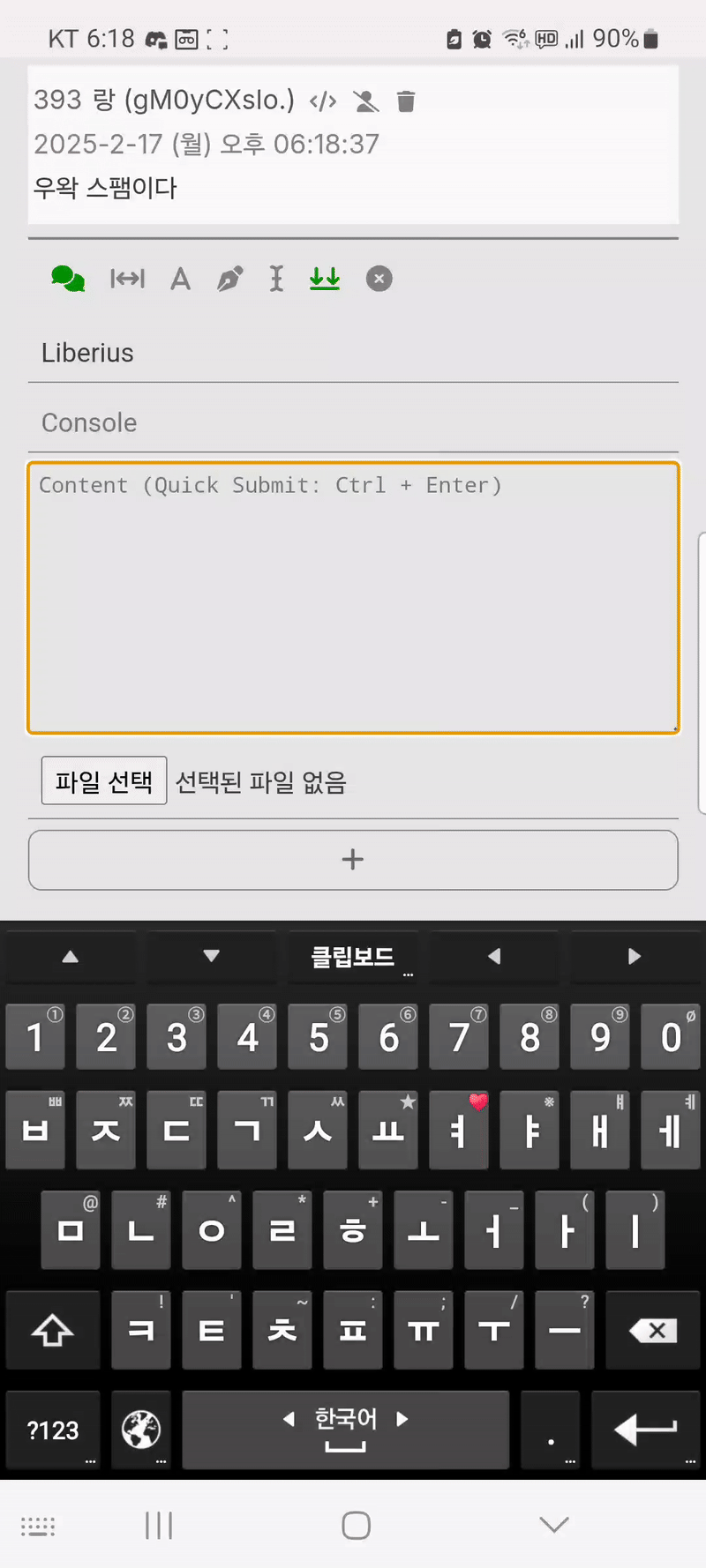Add another file with plus button
The width and height of the screenshot is (706, 1568).
tap(353, 859)
